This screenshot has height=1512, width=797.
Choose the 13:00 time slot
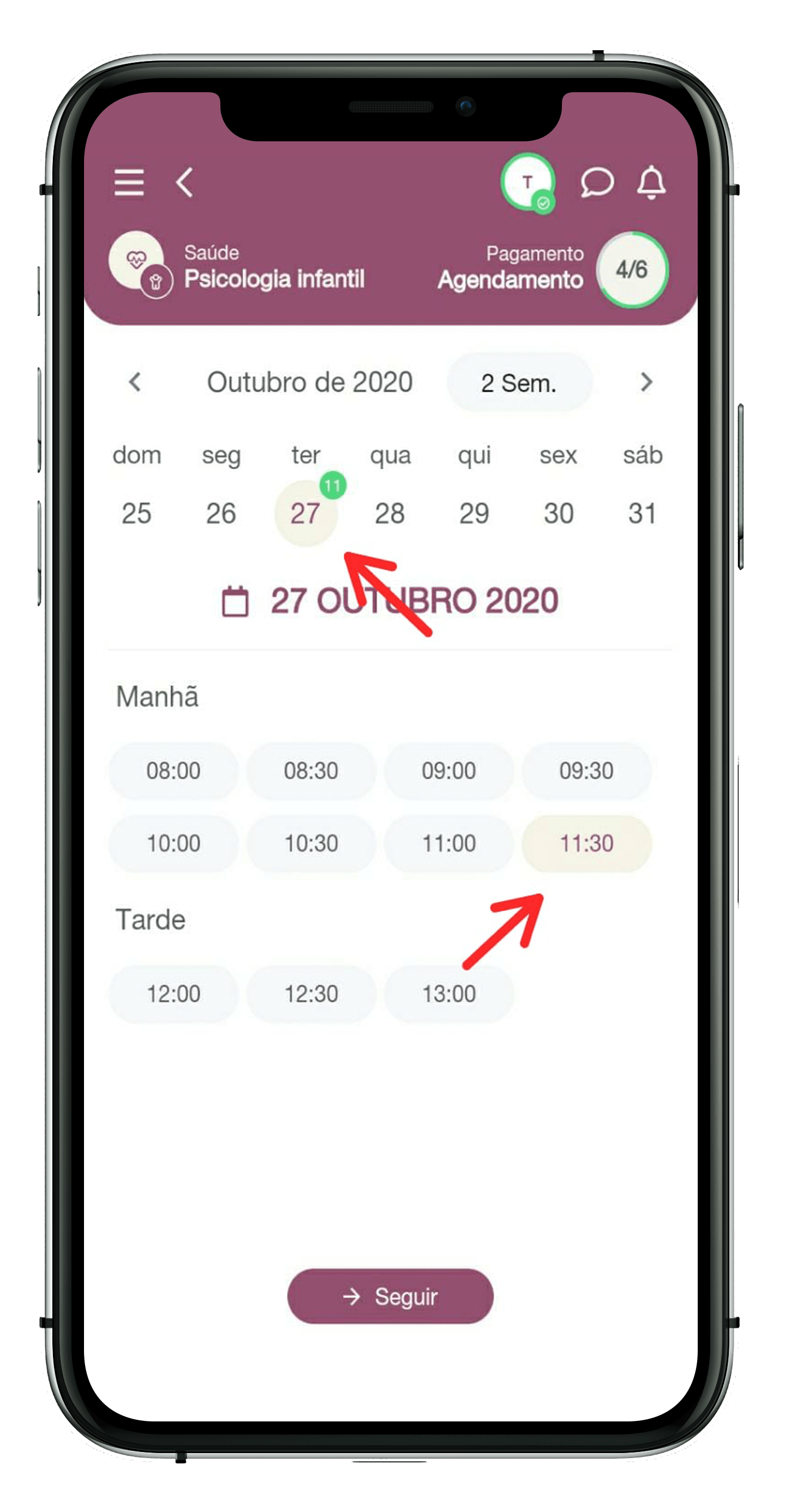tap(449, 994)
